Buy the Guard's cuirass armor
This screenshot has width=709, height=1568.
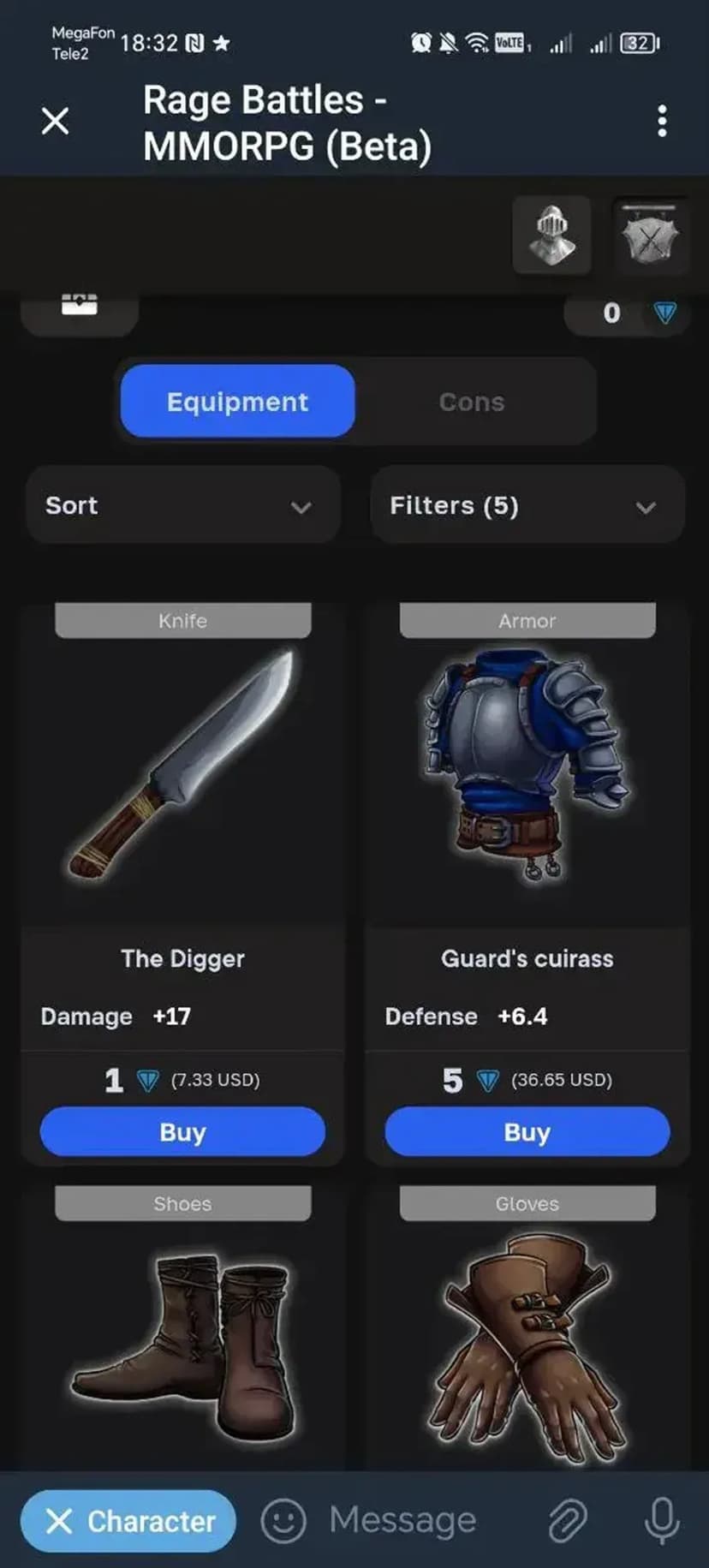coord(527,1131)
